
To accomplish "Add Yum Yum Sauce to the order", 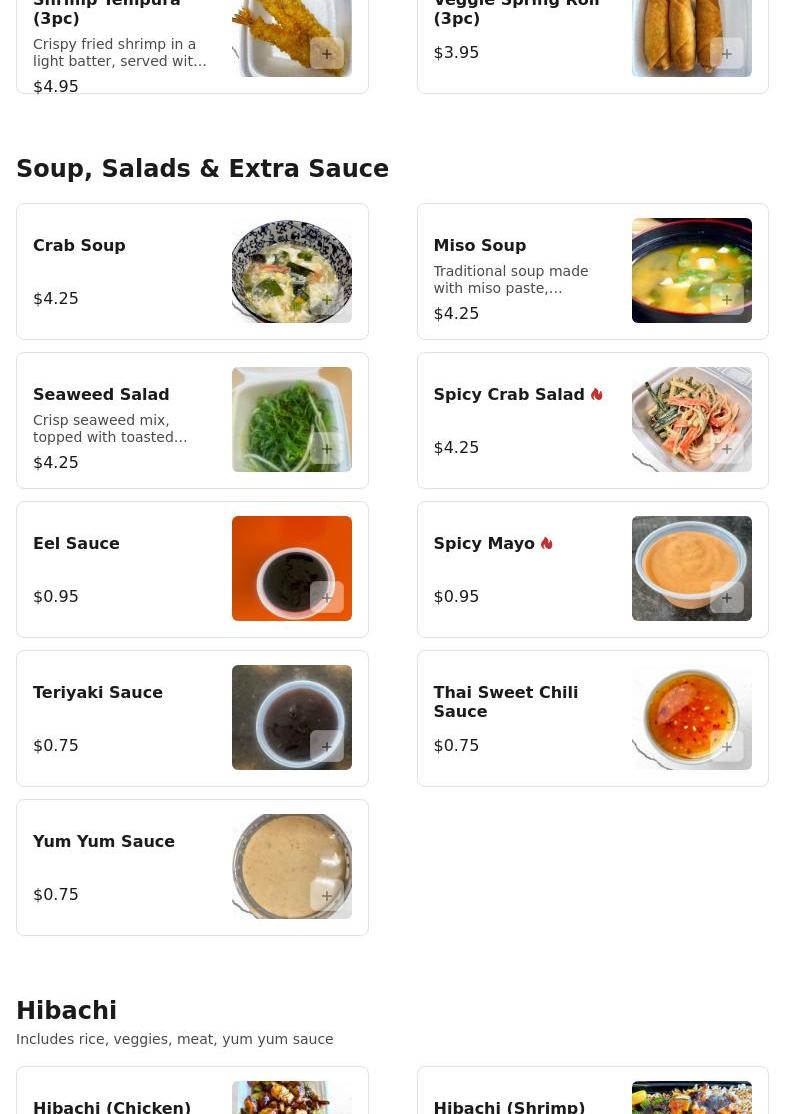I will 326,895.
